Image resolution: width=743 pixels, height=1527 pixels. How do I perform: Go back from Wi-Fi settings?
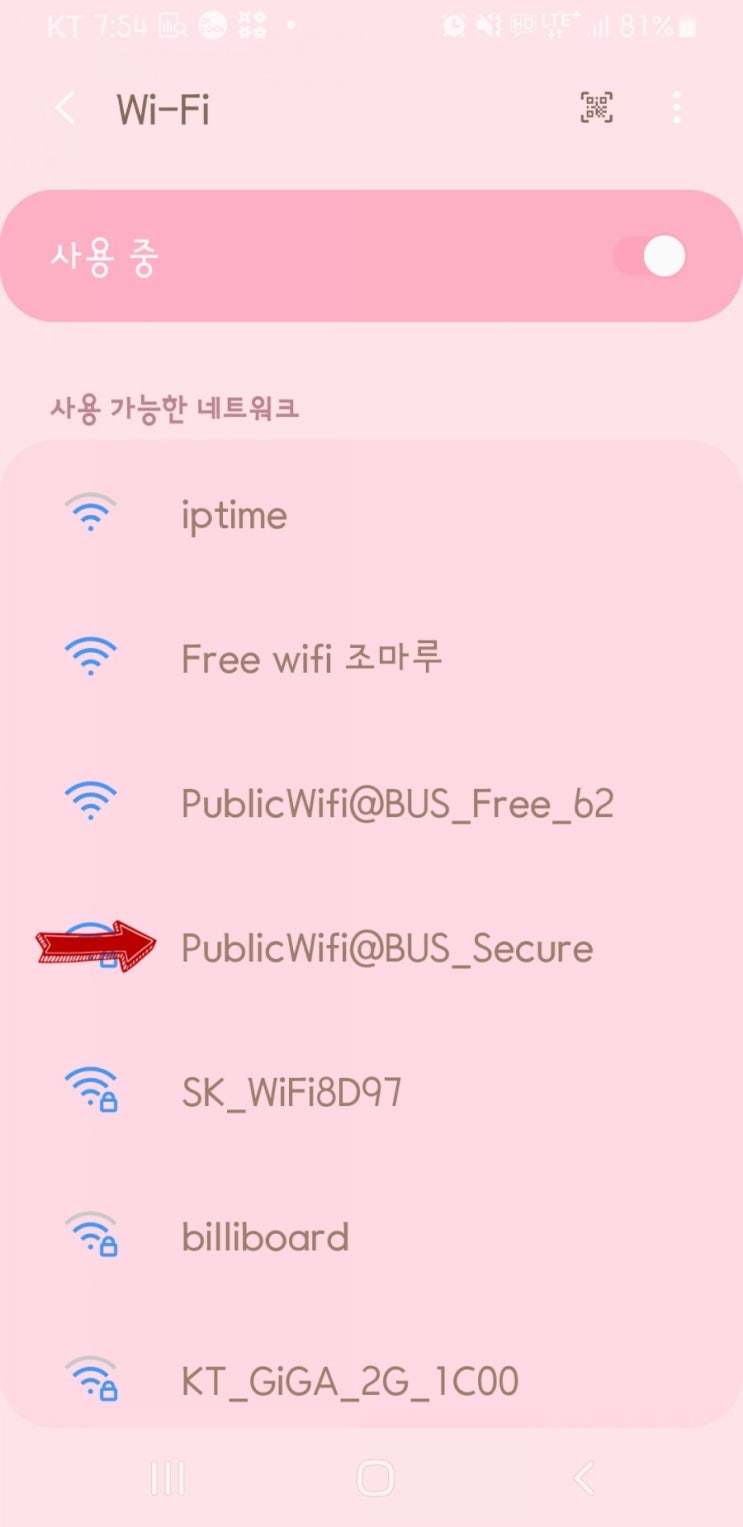[66, 108]
